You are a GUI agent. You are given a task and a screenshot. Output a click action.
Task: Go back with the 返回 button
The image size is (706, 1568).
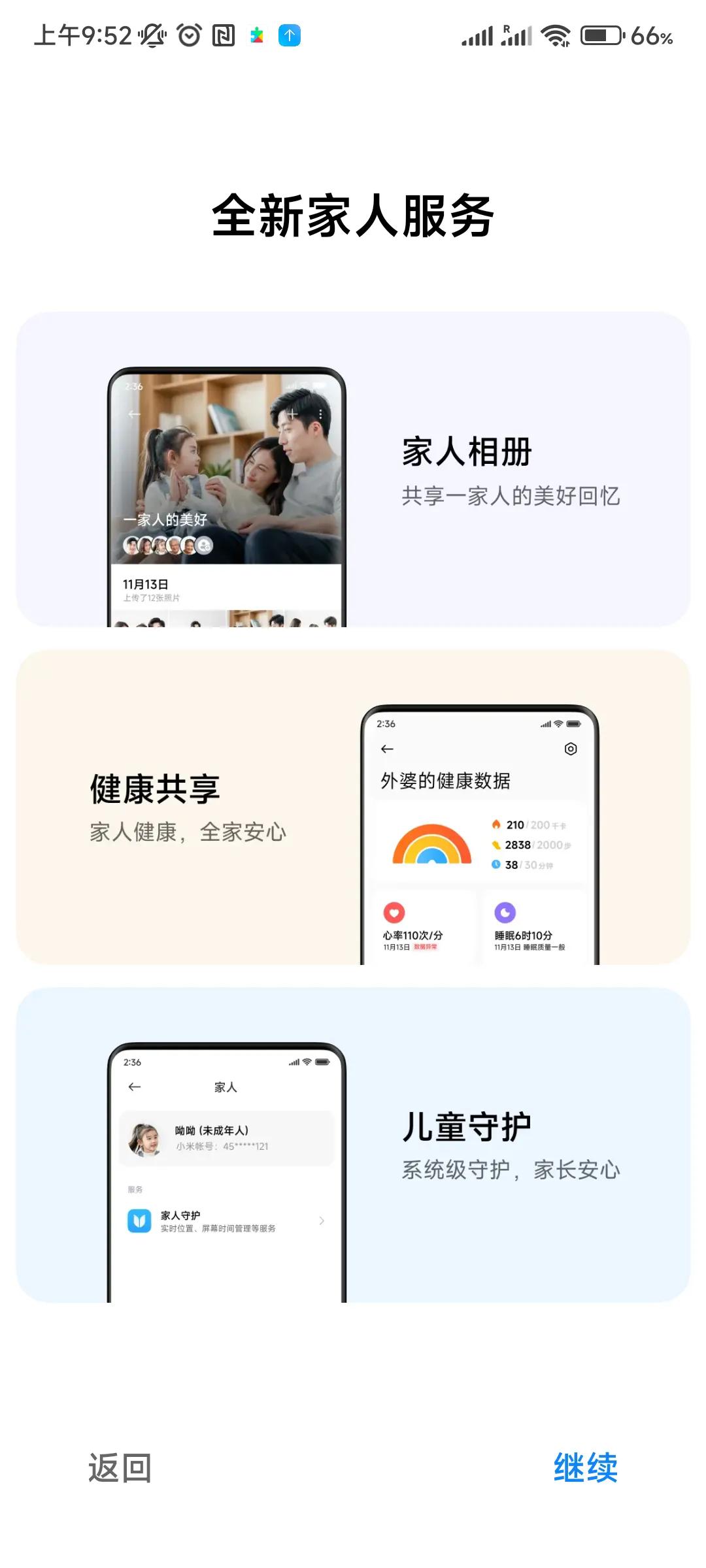point(120,1467)
